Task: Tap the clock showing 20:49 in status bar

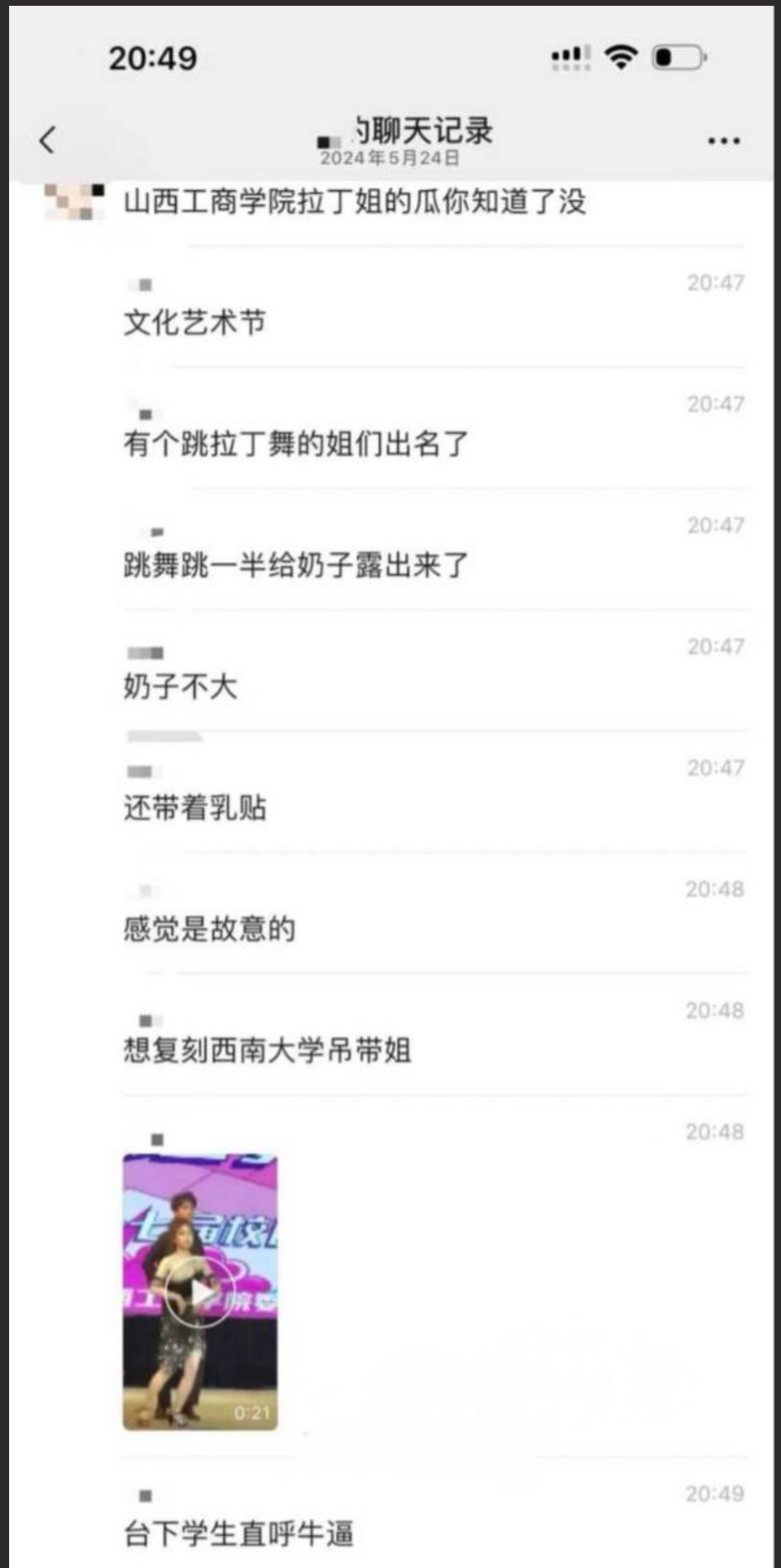Action: [154, 58]
